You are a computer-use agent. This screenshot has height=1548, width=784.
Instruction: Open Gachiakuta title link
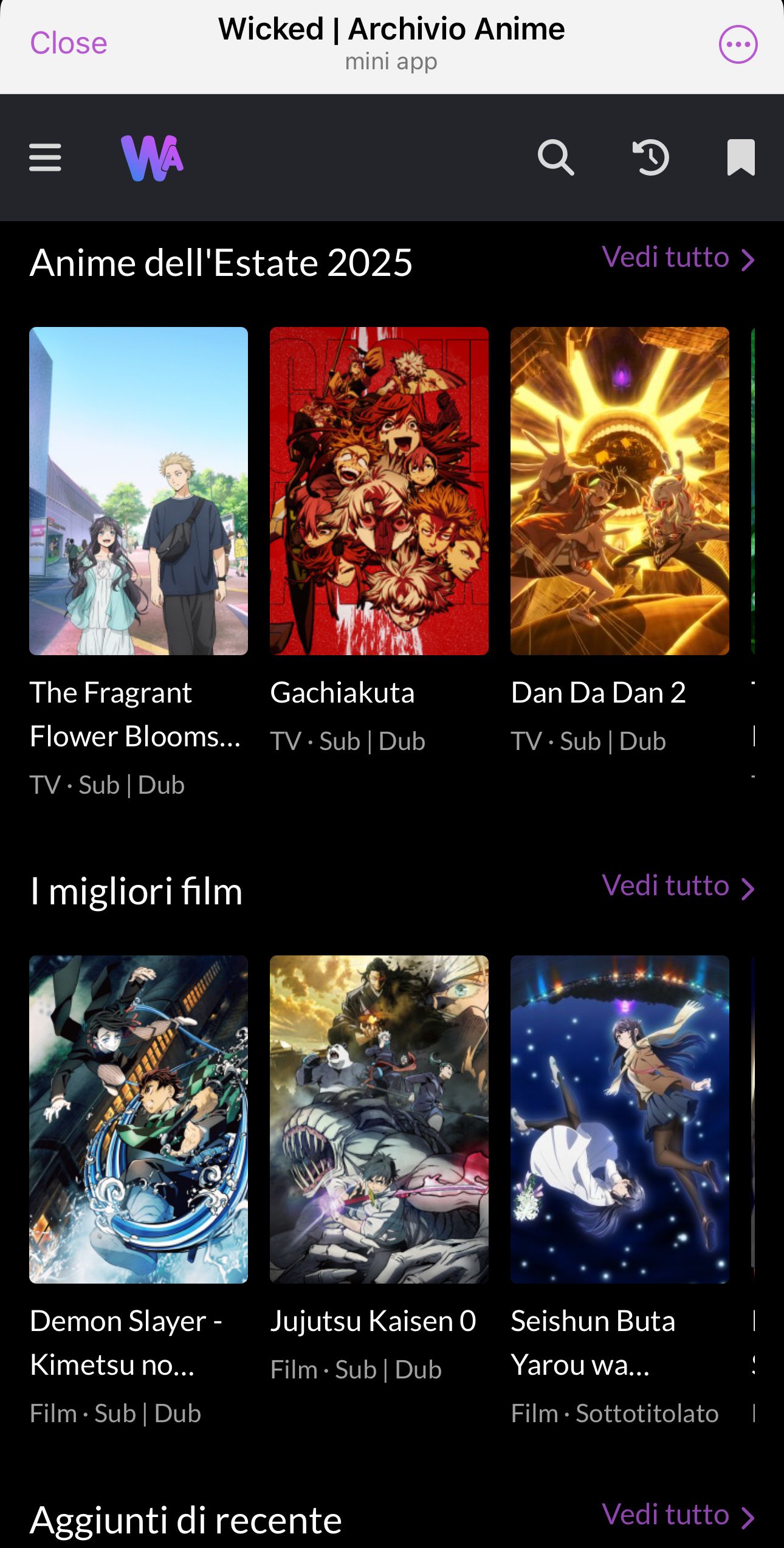(x=342, y=692)
